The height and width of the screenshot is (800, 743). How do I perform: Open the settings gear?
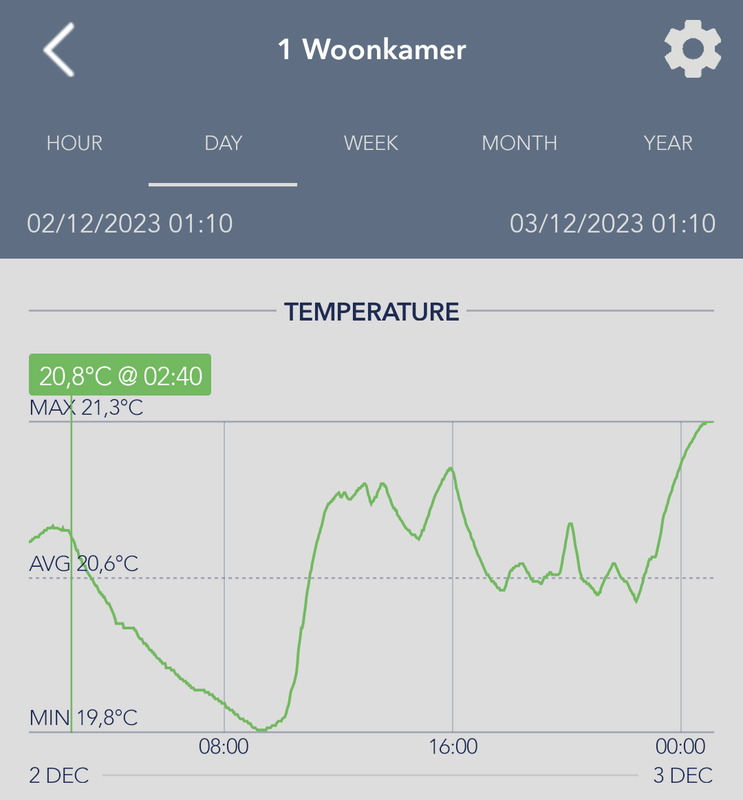coord(692,49)
